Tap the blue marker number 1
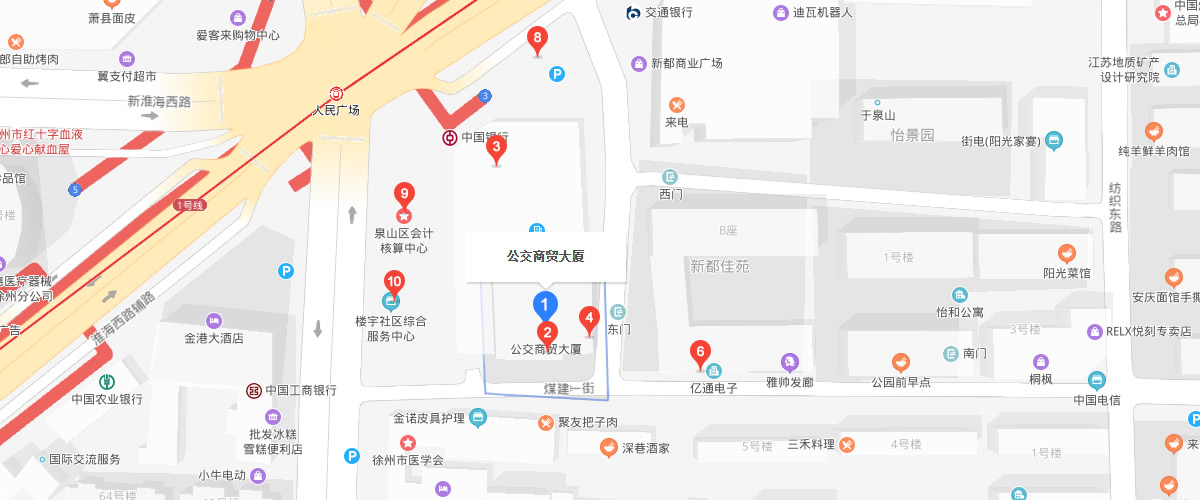This screenshot has width=1200, height=500. click(544, 303)
